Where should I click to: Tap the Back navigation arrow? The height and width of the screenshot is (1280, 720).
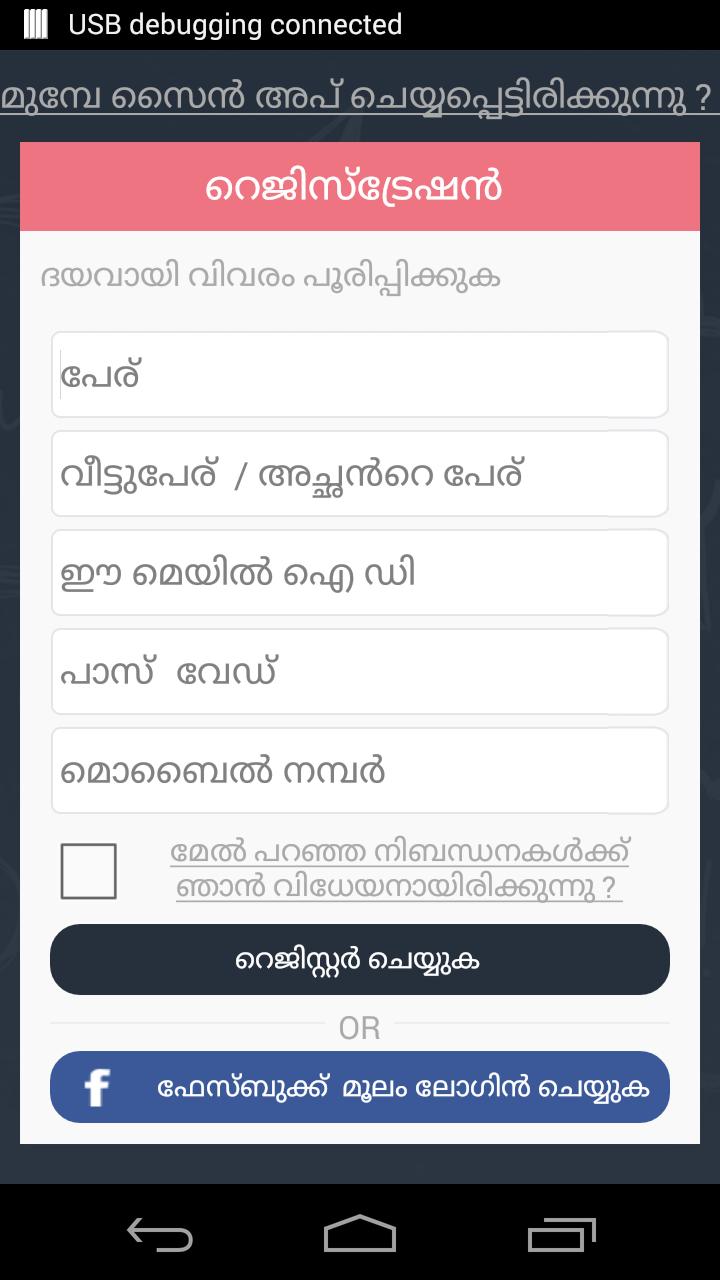[x=162, y=1237]
